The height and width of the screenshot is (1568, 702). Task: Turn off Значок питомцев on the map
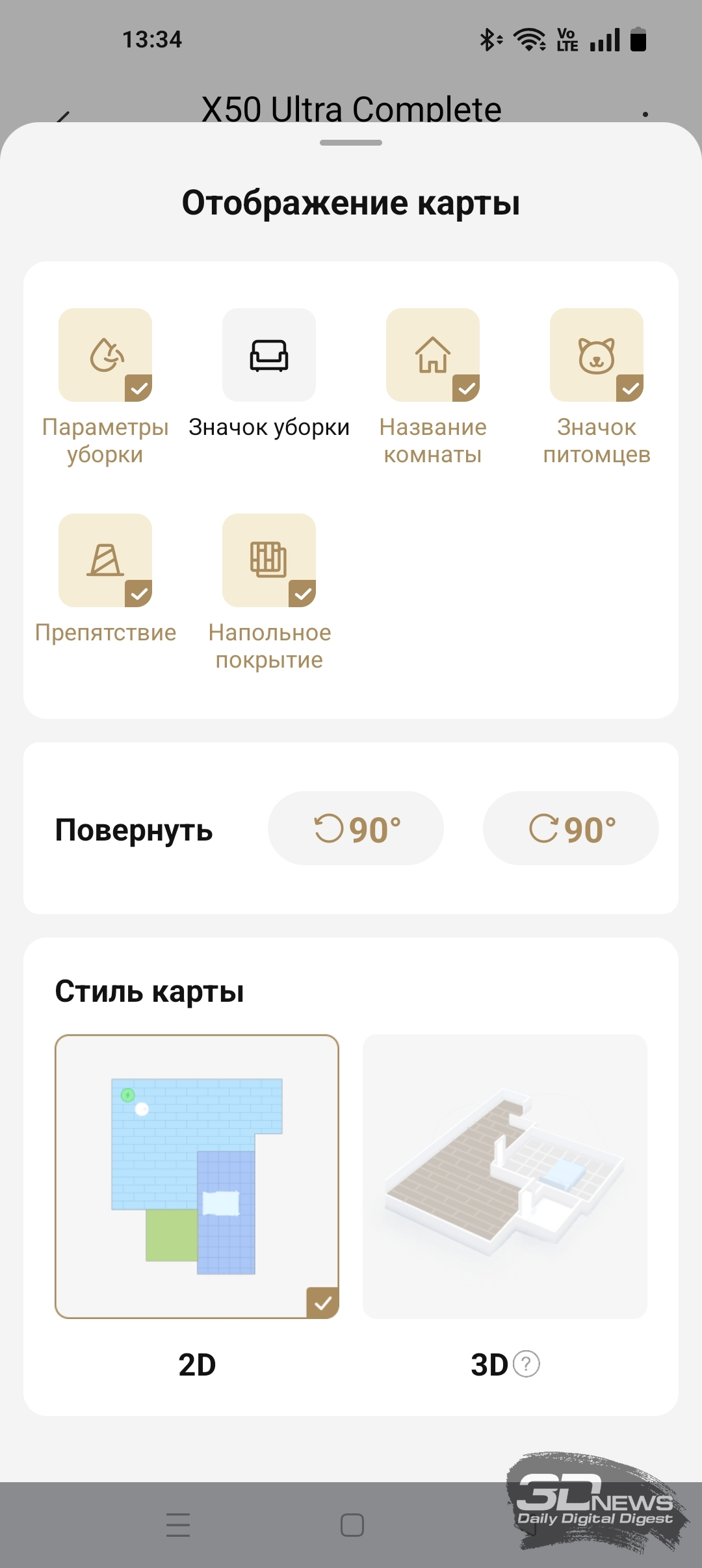(x=597, y=355)
